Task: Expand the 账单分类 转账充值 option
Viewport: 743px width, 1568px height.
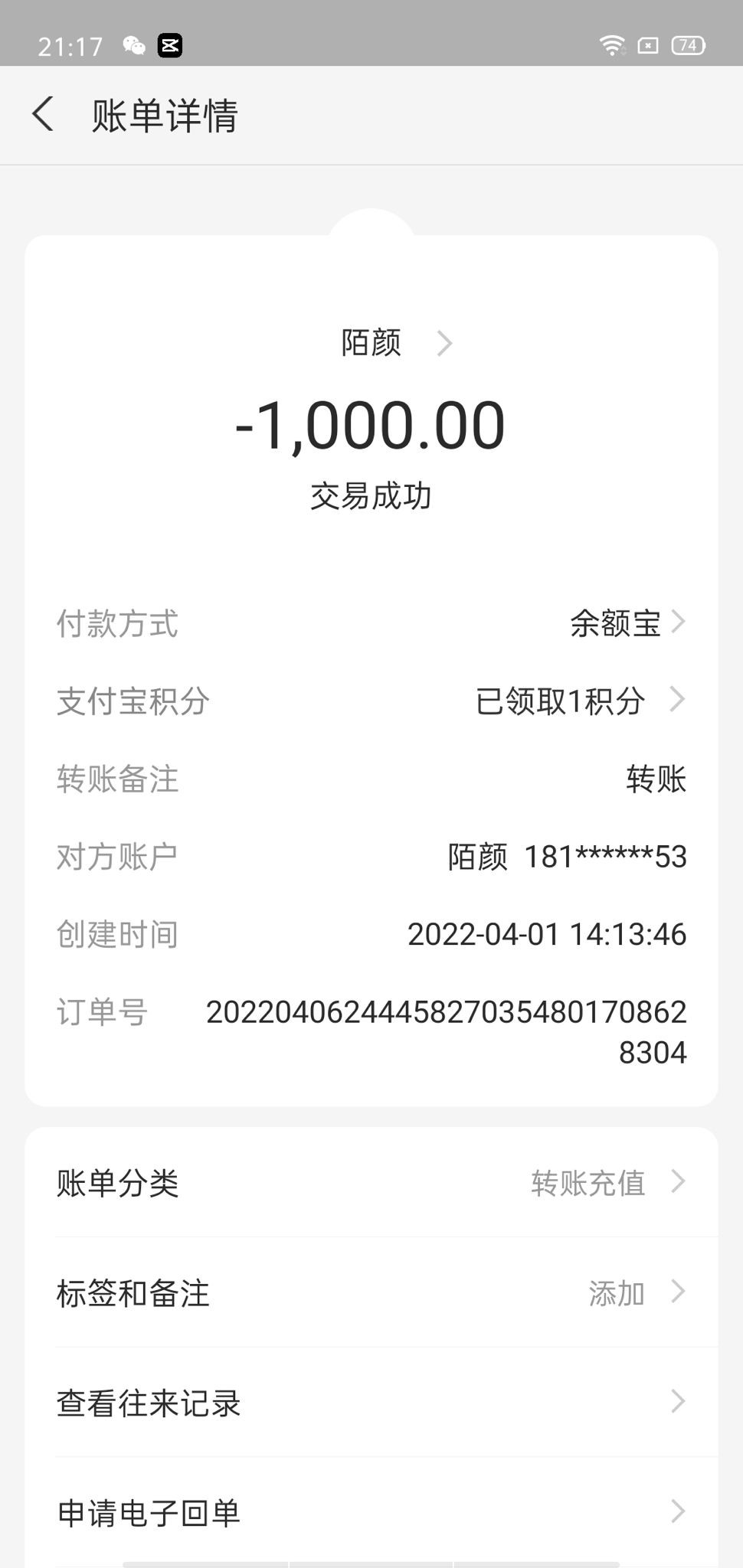Action: tap(371, 1184)
